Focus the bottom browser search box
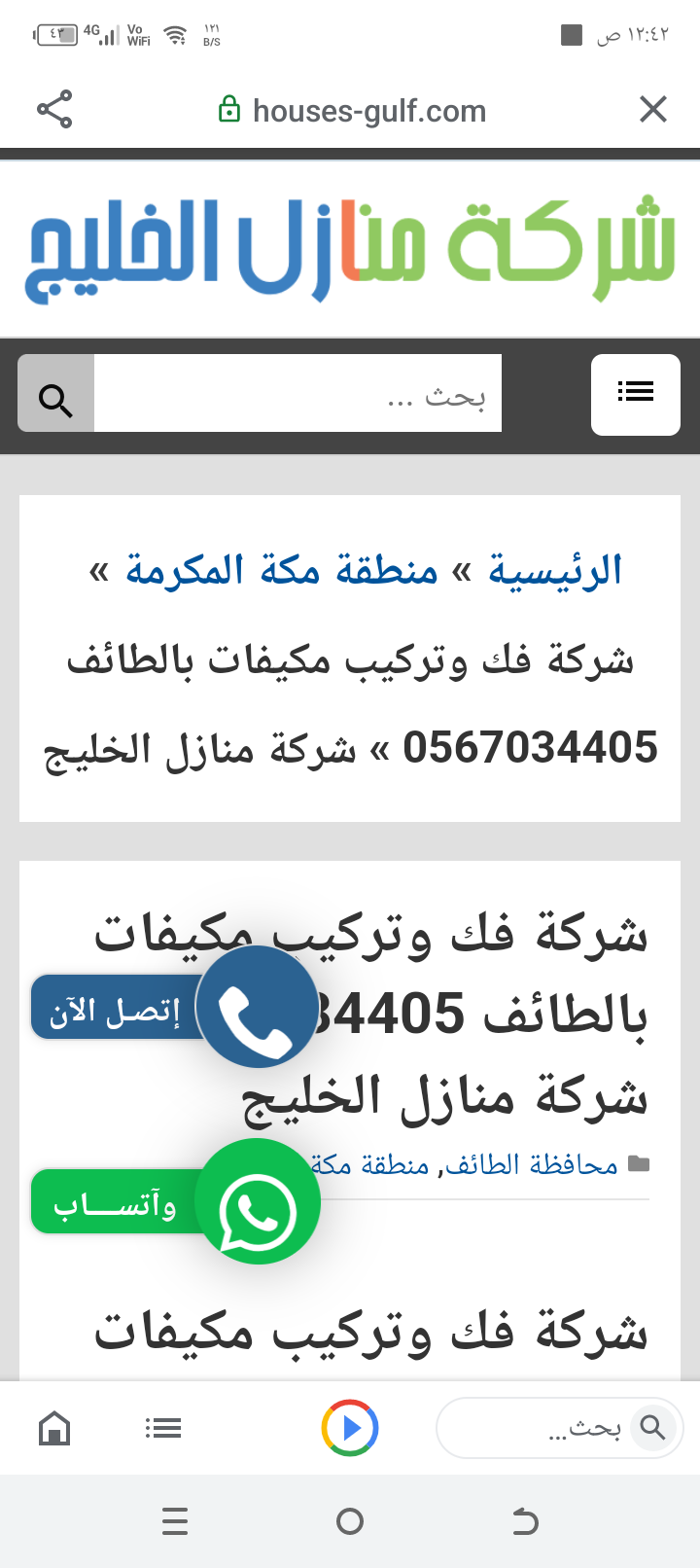 (544, 1428)
